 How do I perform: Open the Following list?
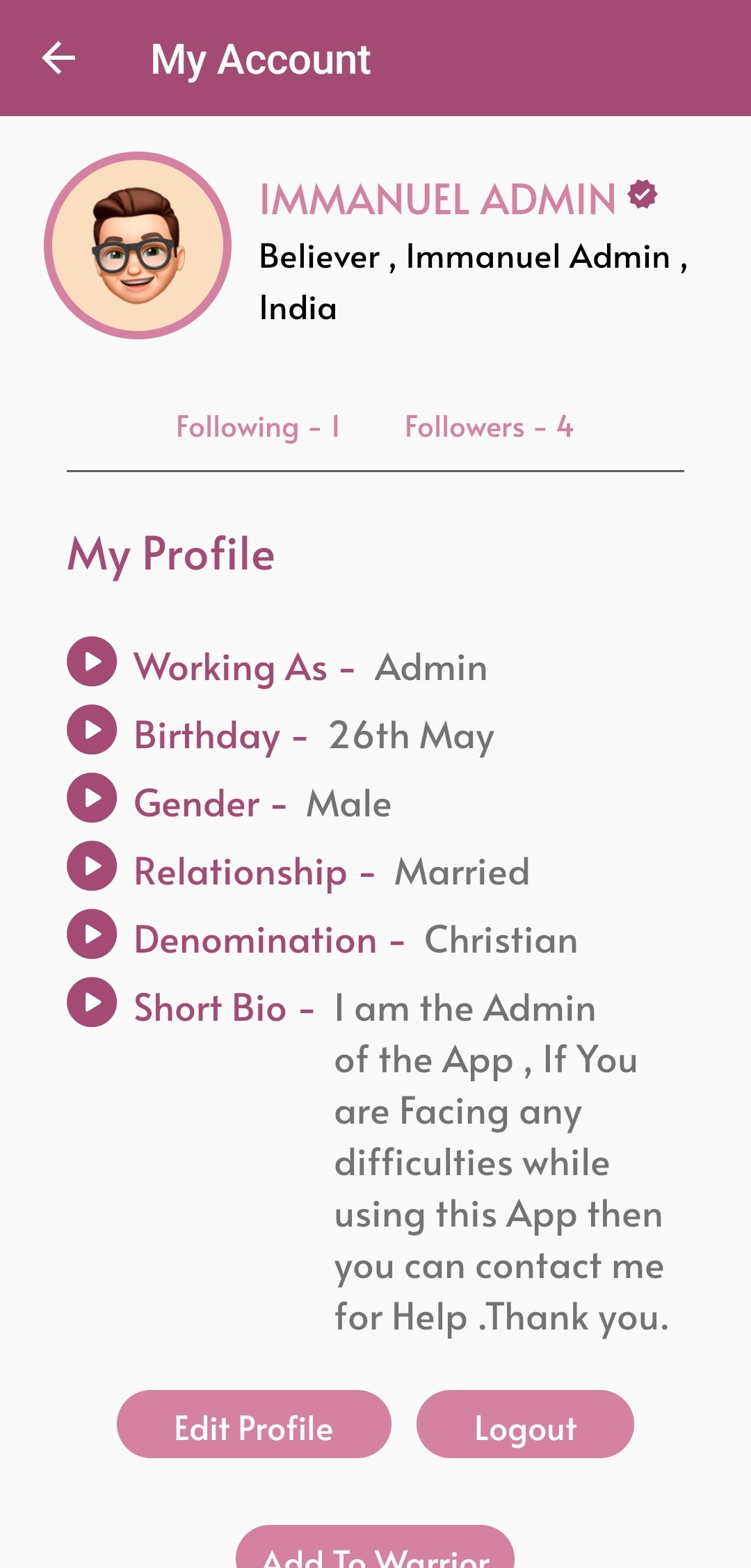(258, 427)
